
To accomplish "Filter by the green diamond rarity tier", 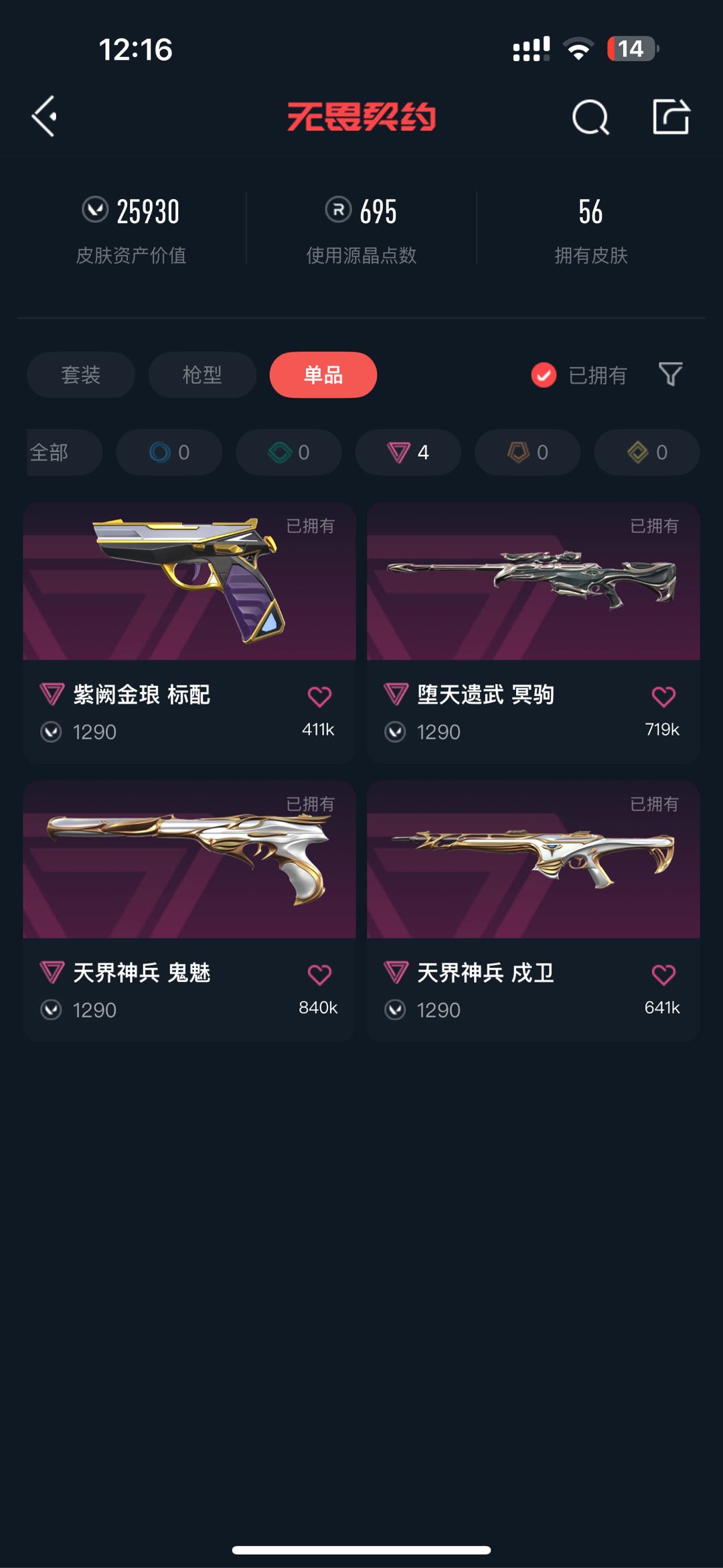I will pos(289,452).
